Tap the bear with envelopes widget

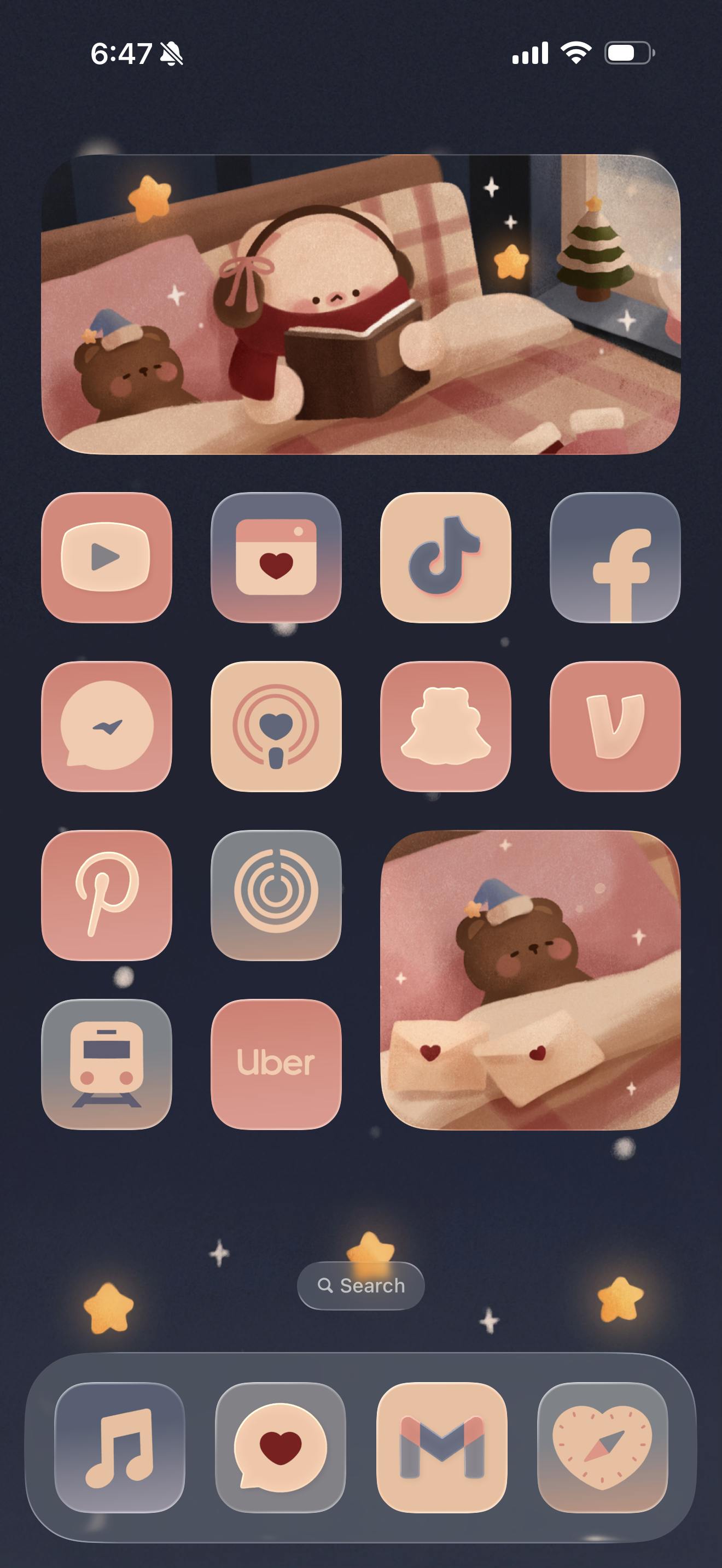[529, 980]
